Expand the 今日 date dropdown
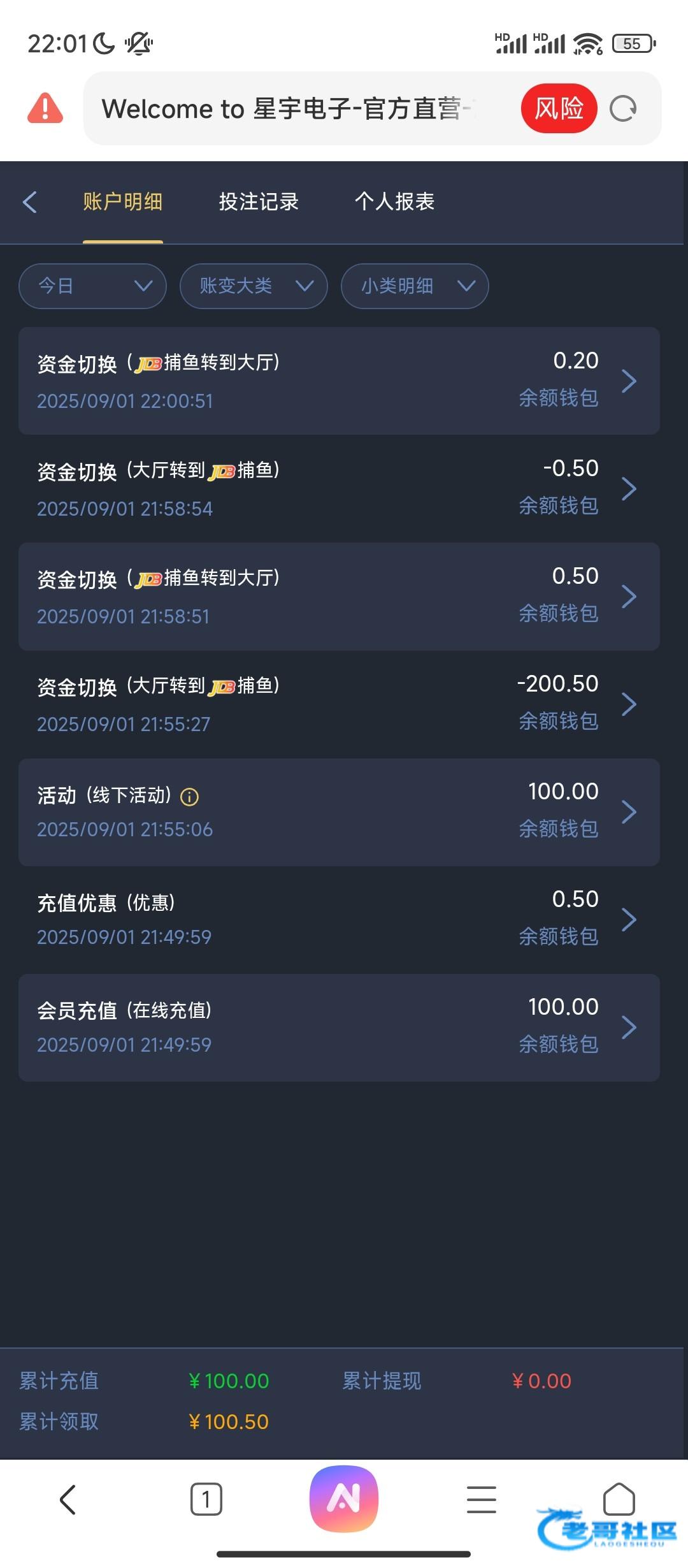 point(93,286)
